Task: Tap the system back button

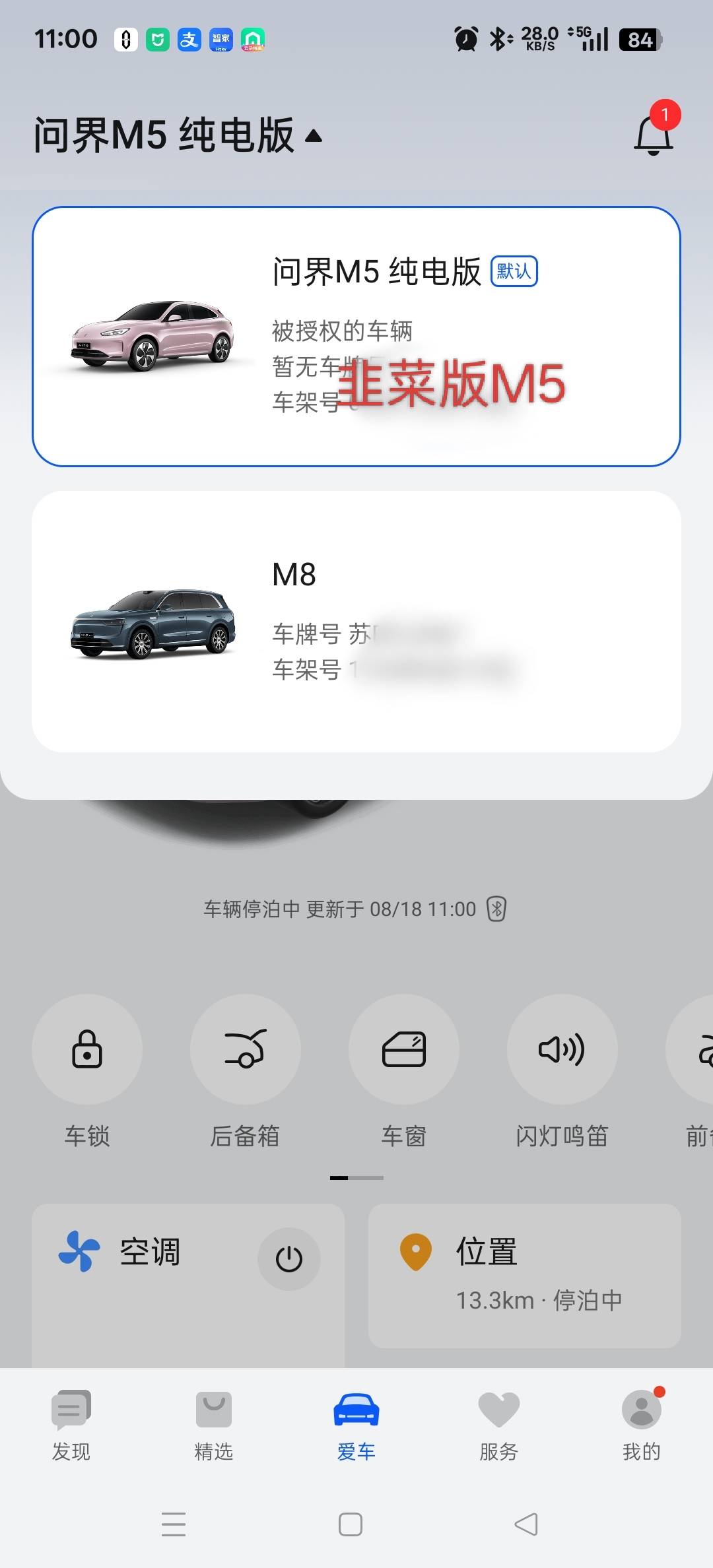Action: [526, 1524]
